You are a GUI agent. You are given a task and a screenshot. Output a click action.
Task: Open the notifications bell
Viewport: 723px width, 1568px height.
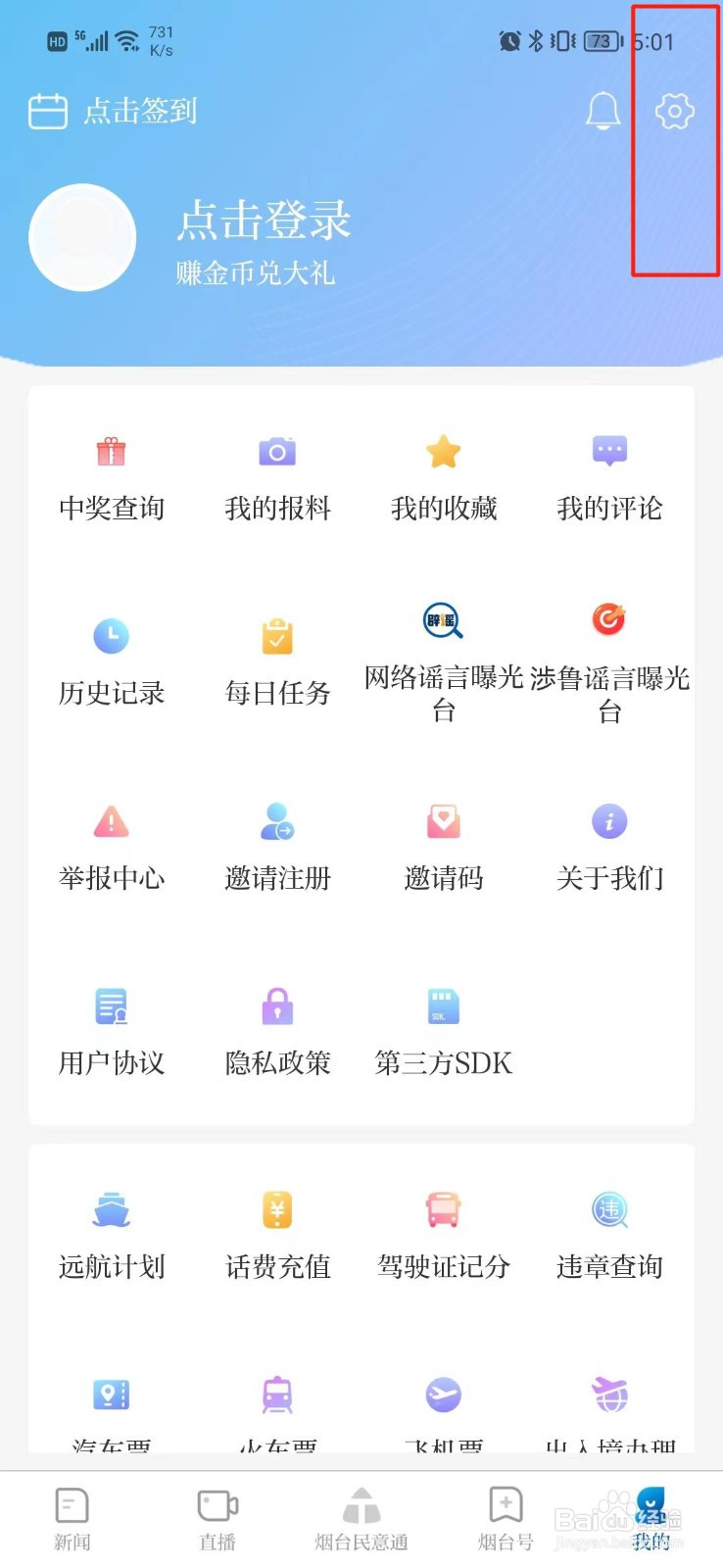(602, 111)
